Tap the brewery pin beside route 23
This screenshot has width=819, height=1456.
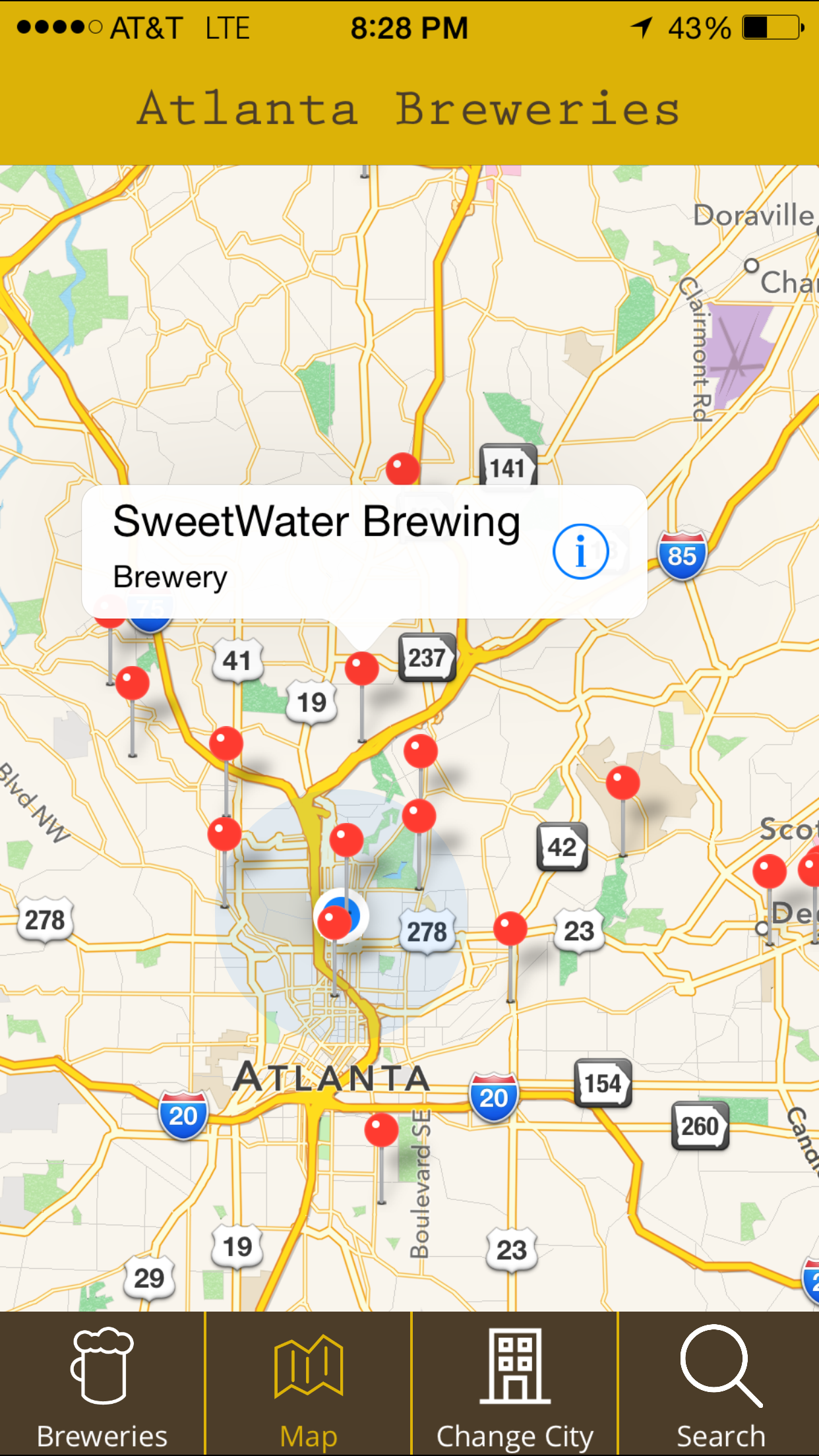pos(510,929)
